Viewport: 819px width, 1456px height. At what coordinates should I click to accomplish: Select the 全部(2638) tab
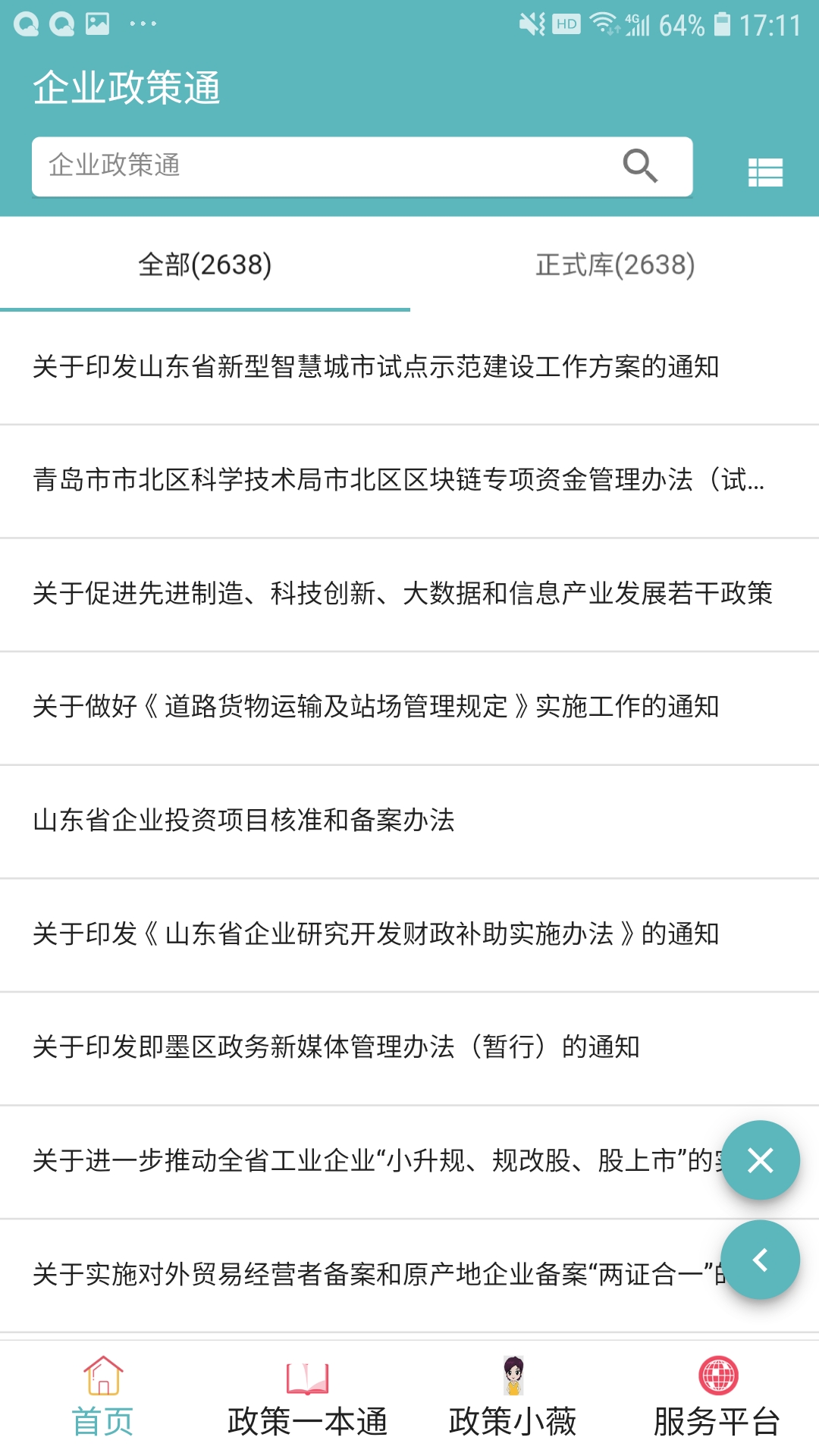205,265
